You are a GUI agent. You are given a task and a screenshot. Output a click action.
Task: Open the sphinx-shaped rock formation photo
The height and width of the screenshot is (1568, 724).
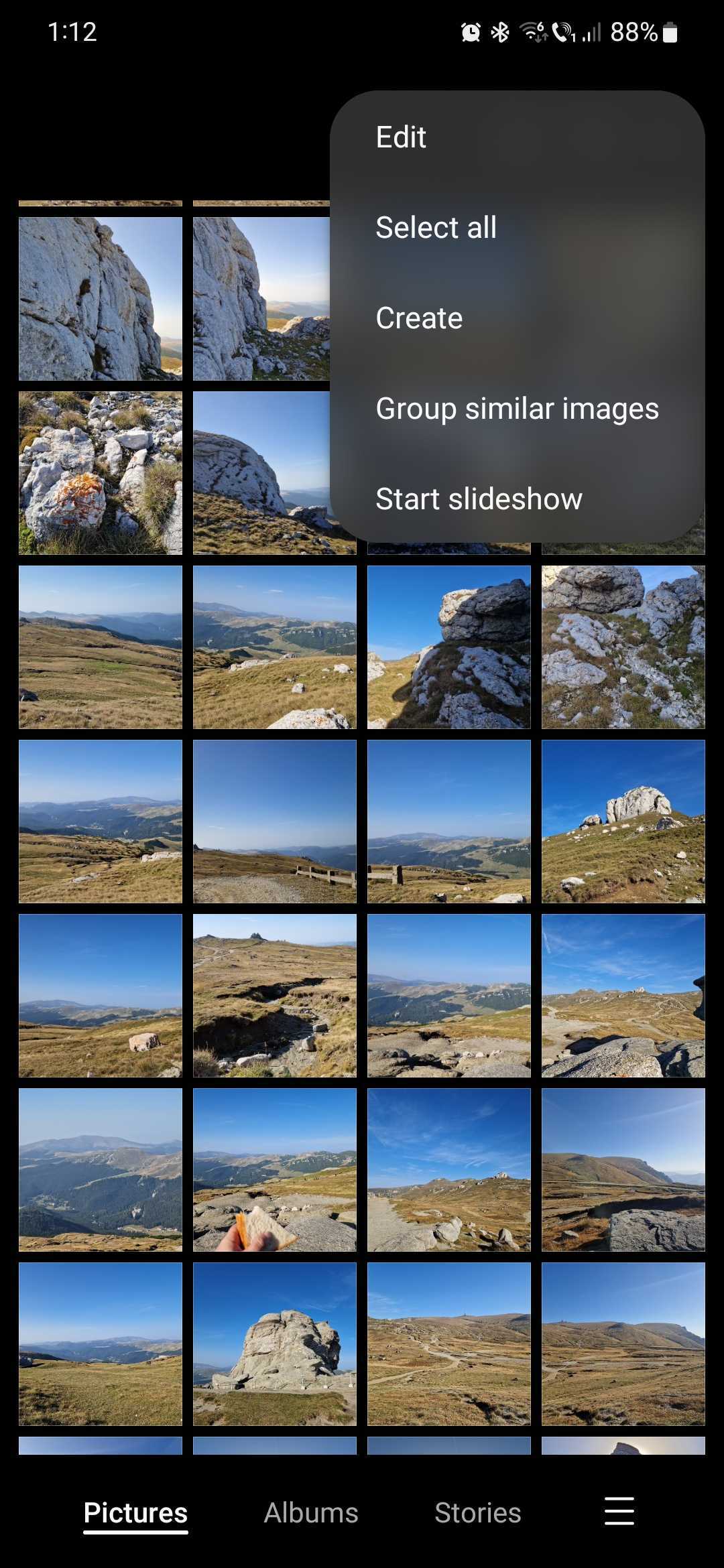point(275,1344)
